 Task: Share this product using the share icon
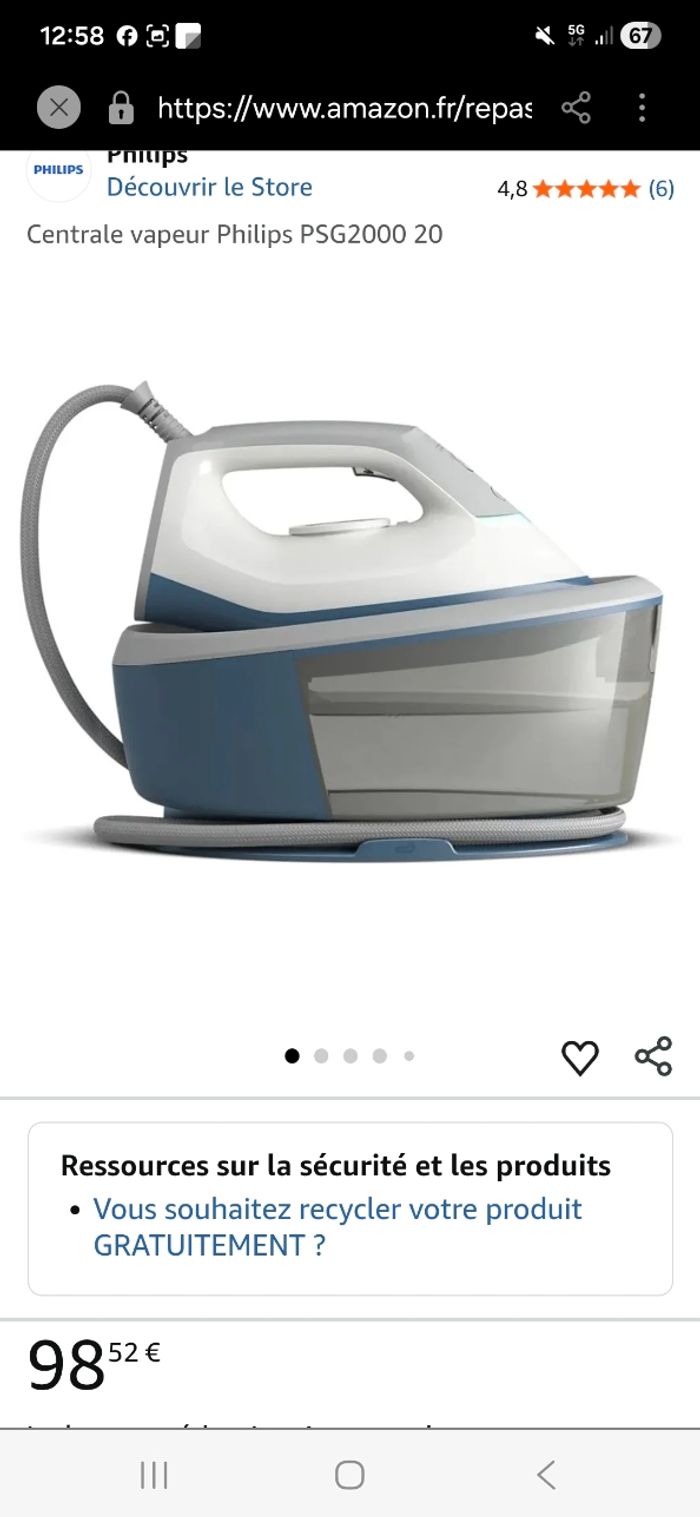(653, 1057)
